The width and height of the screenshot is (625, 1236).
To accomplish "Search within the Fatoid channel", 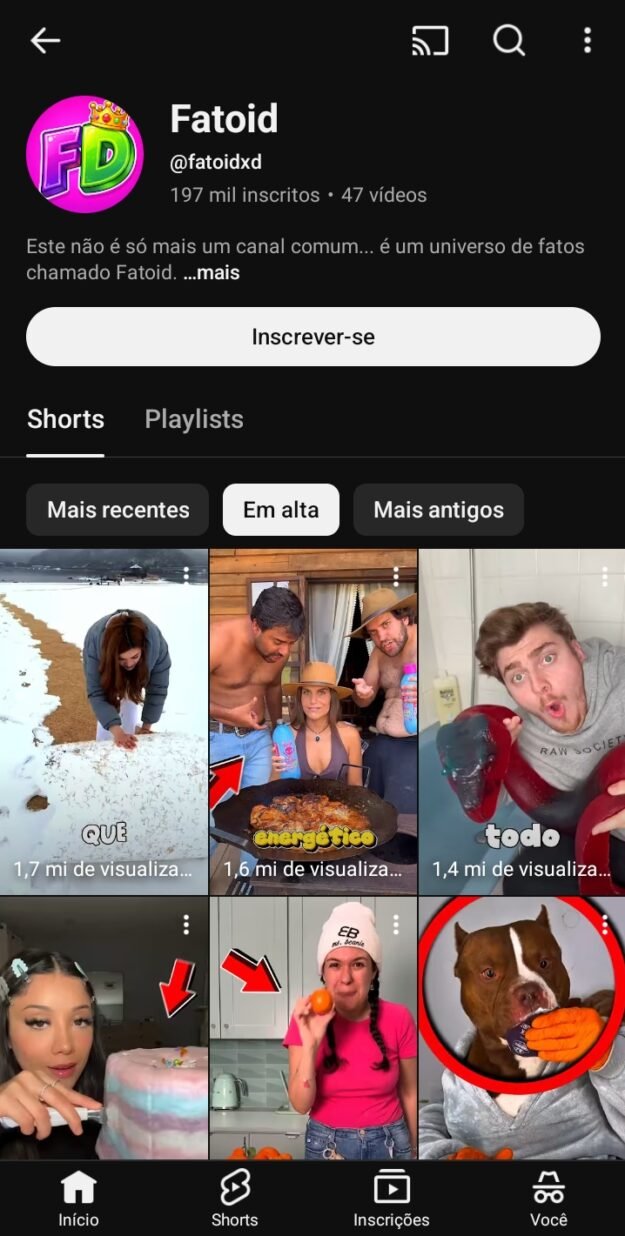I will pos(509,40).
